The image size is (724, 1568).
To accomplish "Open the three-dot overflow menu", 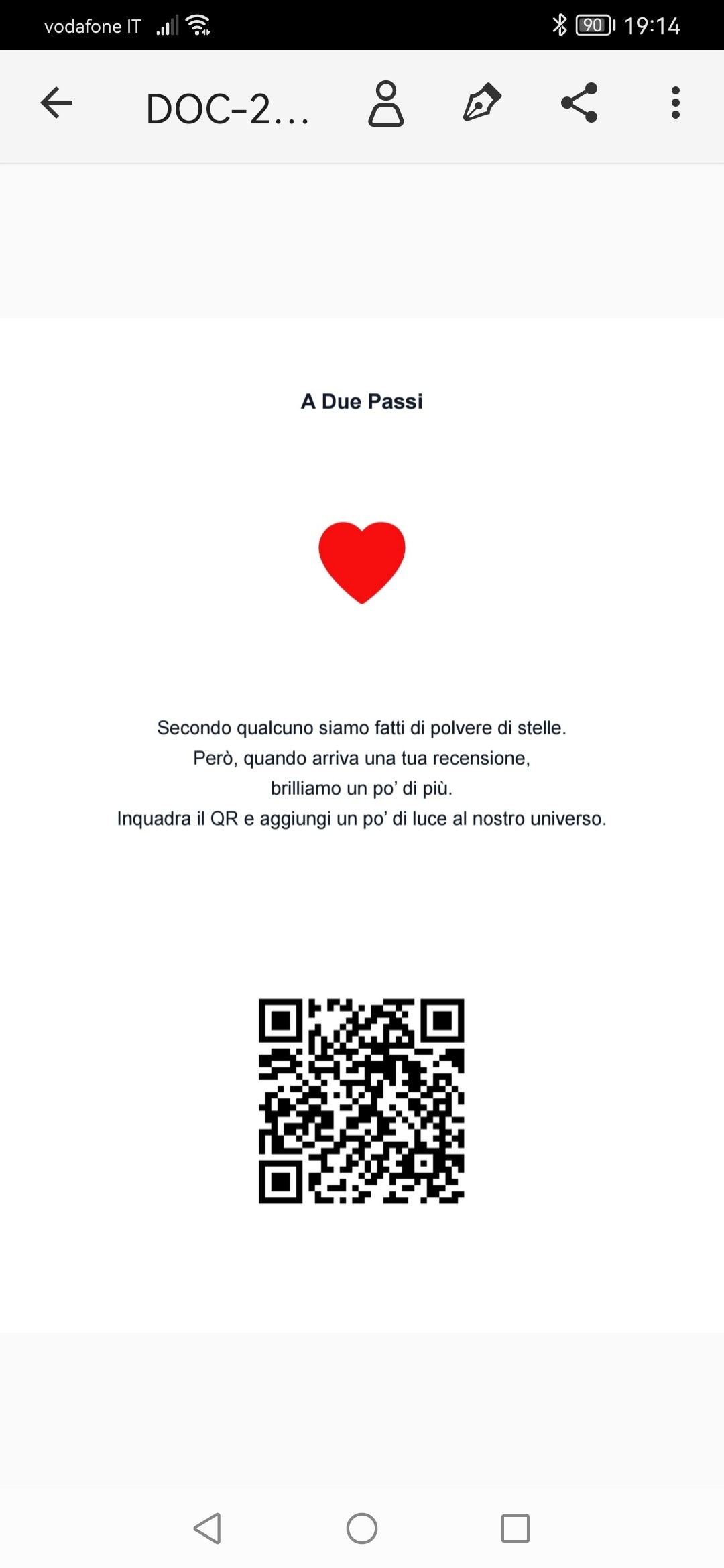I will tap(675, 103).
